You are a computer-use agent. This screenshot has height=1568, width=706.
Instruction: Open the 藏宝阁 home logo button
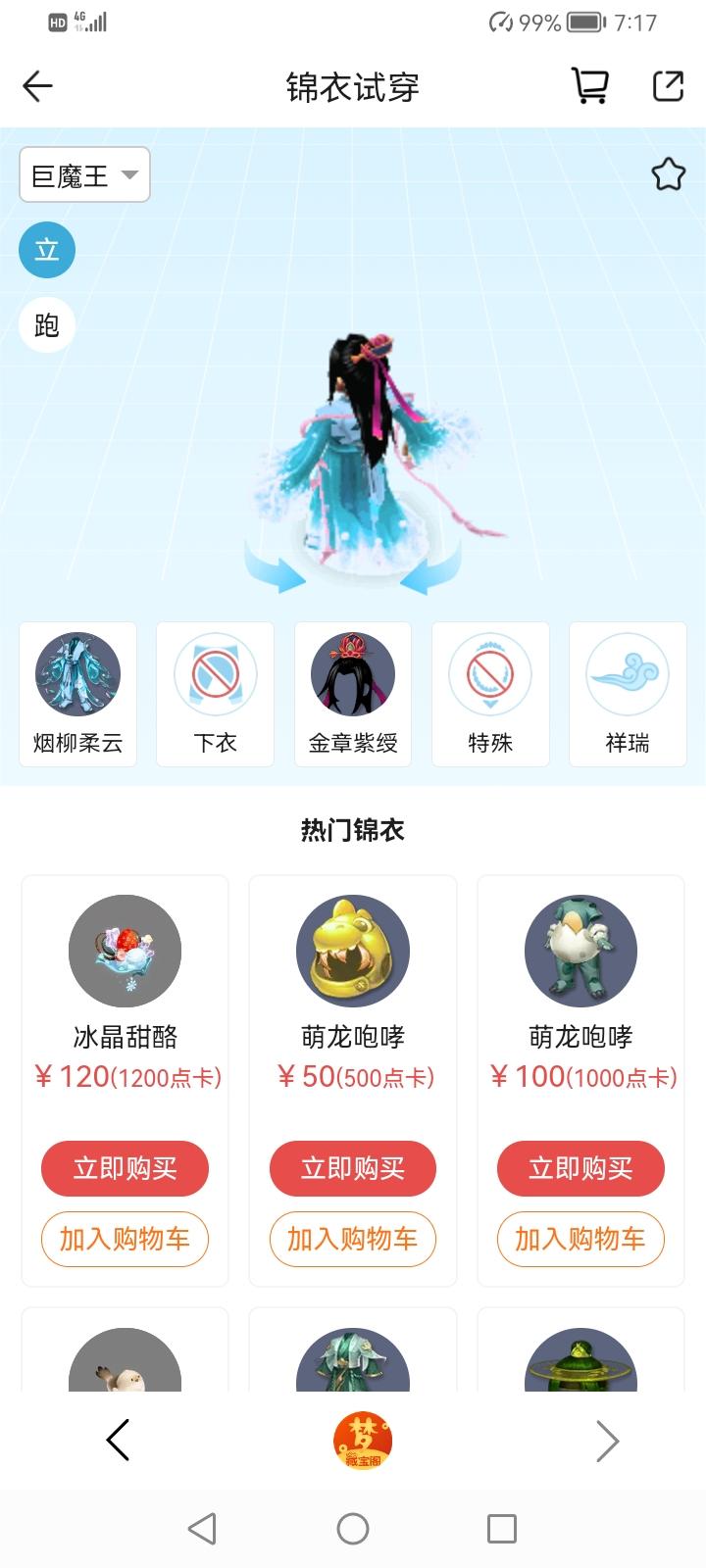pyautogui.click(x=362, y=1441)
